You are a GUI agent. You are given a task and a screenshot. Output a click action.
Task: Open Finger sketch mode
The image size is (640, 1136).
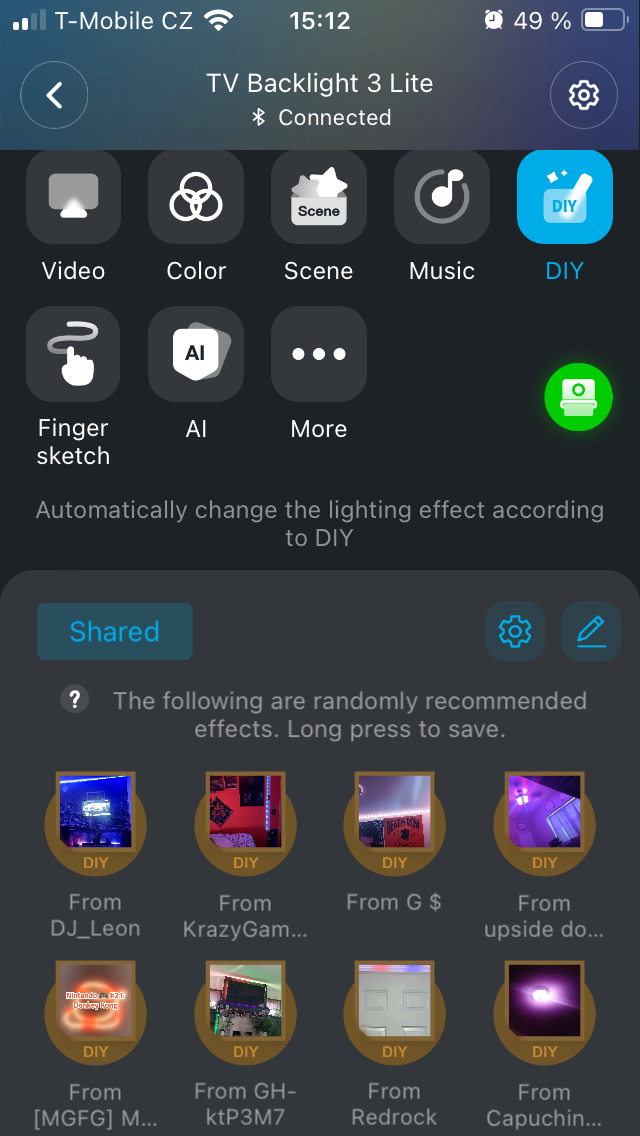tap(73, 354)
